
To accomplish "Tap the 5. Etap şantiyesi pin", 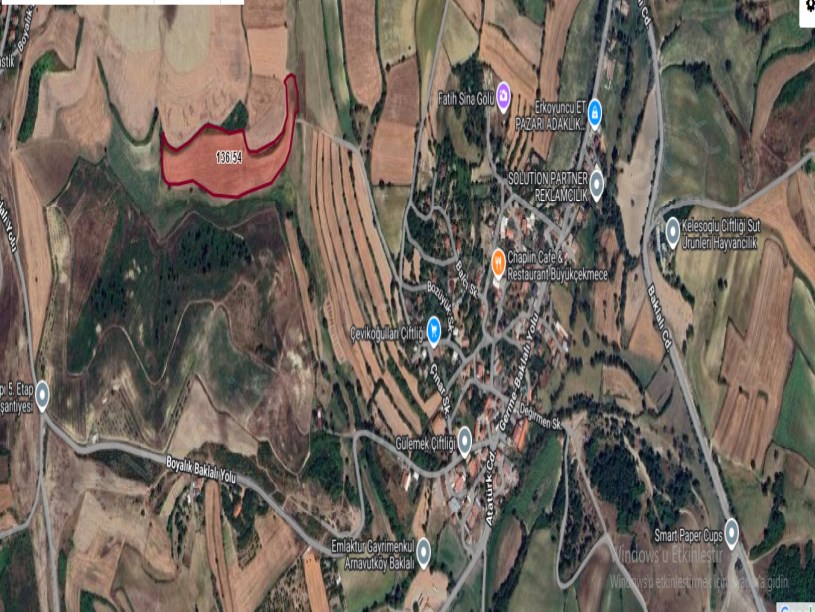I will (42, 397).
